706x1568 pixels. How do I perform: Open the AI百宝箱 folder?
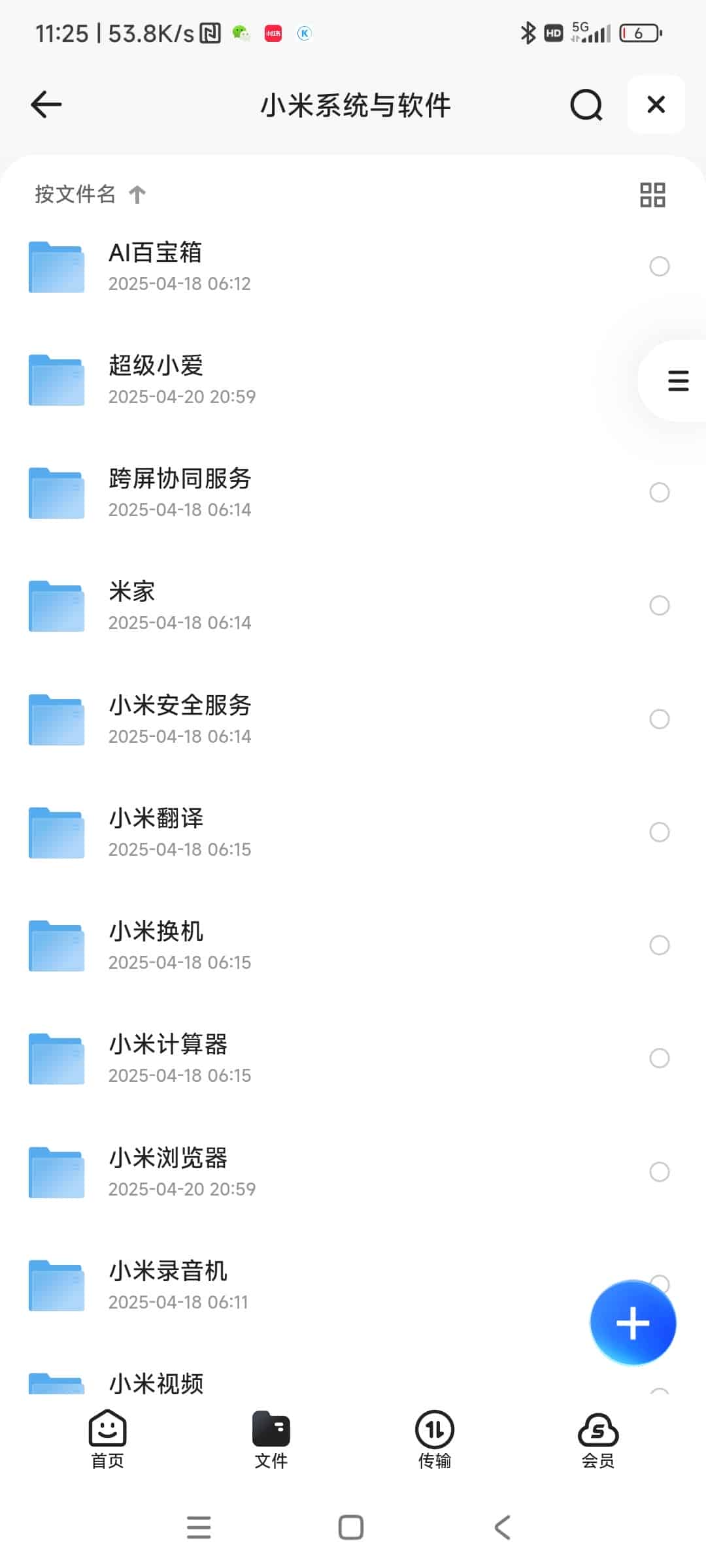click(156, 267)
